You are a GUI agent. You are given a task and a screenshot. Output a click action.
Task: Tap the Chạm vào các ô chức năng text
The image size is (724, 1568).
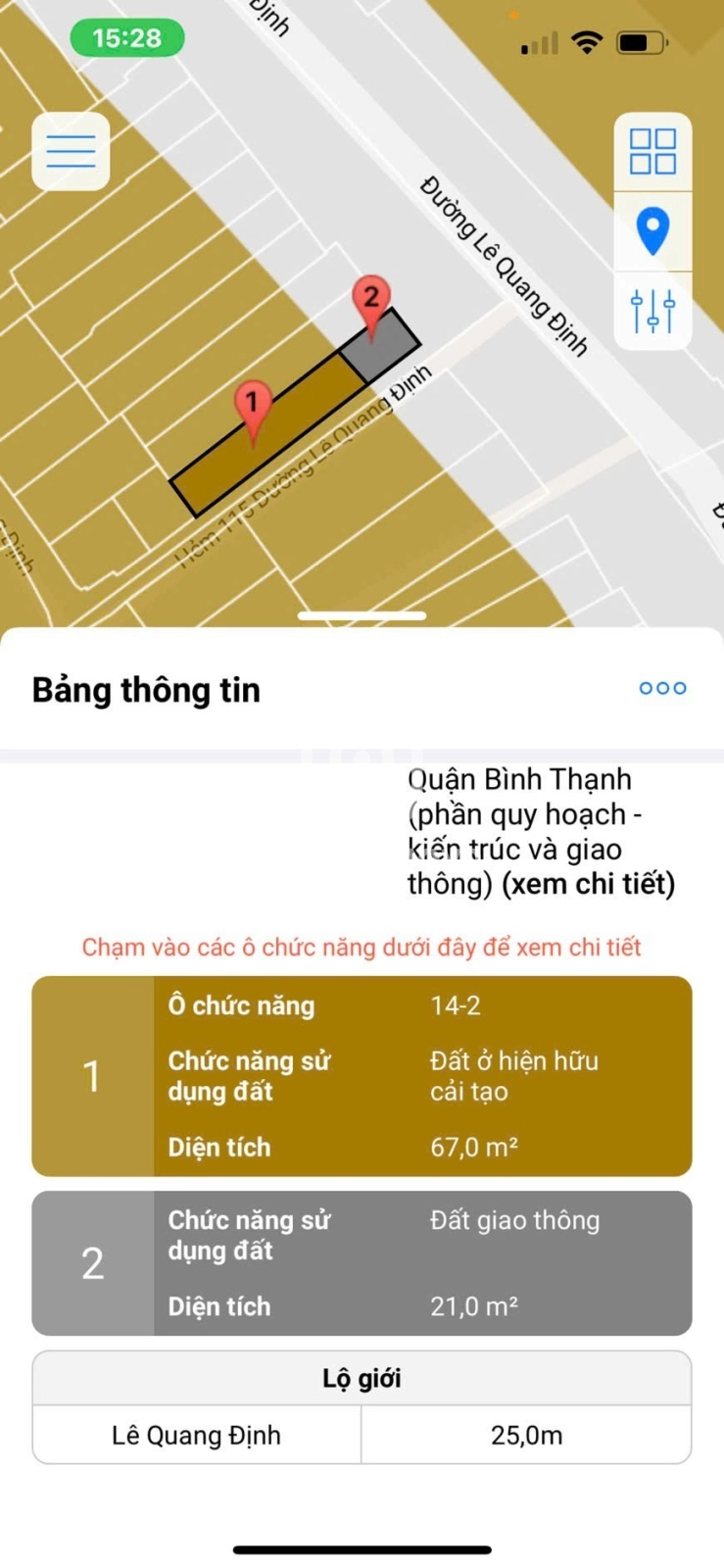(362, 947)
